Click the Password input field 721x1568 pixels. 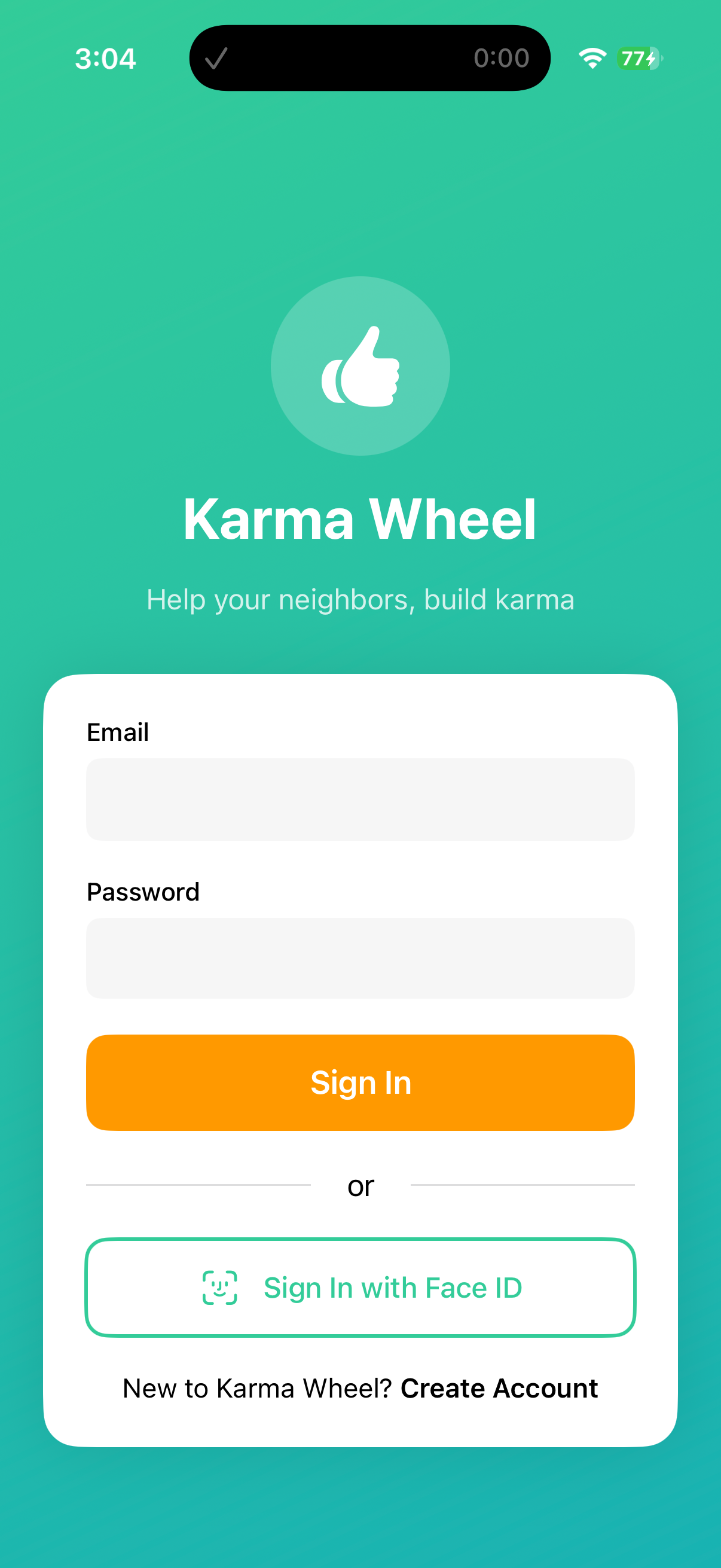(360, 959)
